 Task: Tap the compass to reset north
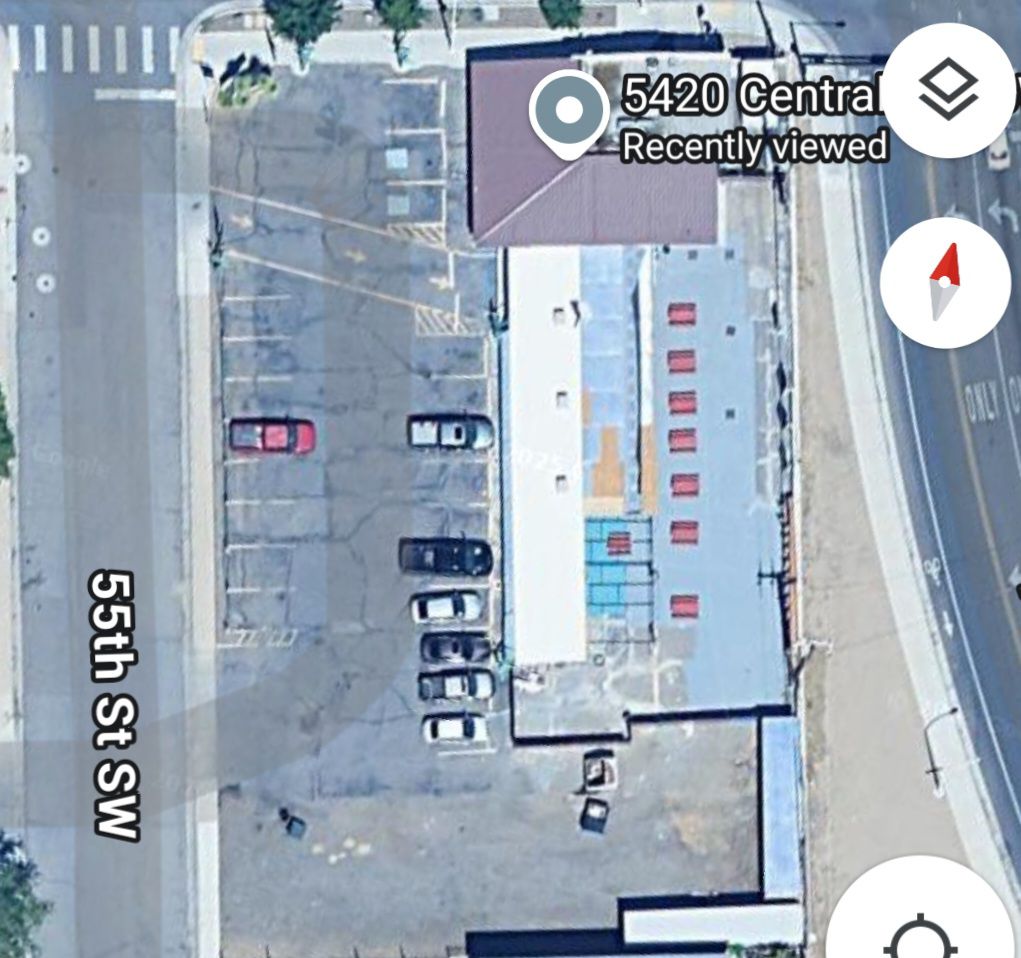[945, 283]
